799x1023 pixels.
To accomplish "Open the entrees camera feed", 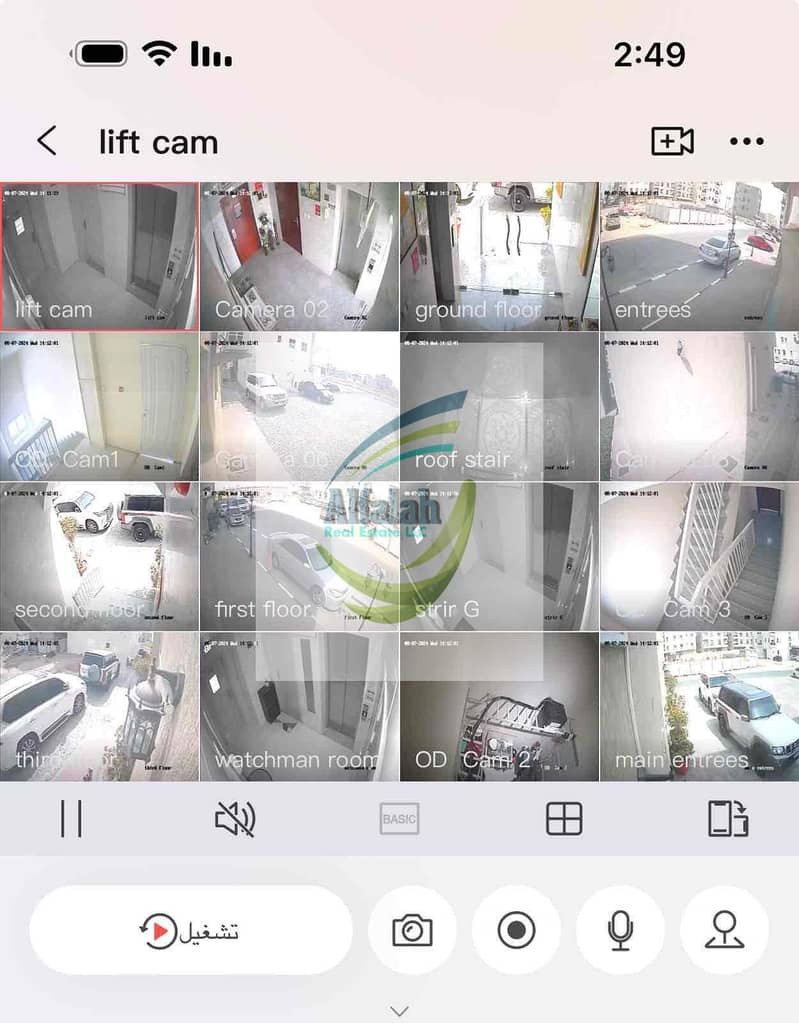I will click(x=699, y=256).
